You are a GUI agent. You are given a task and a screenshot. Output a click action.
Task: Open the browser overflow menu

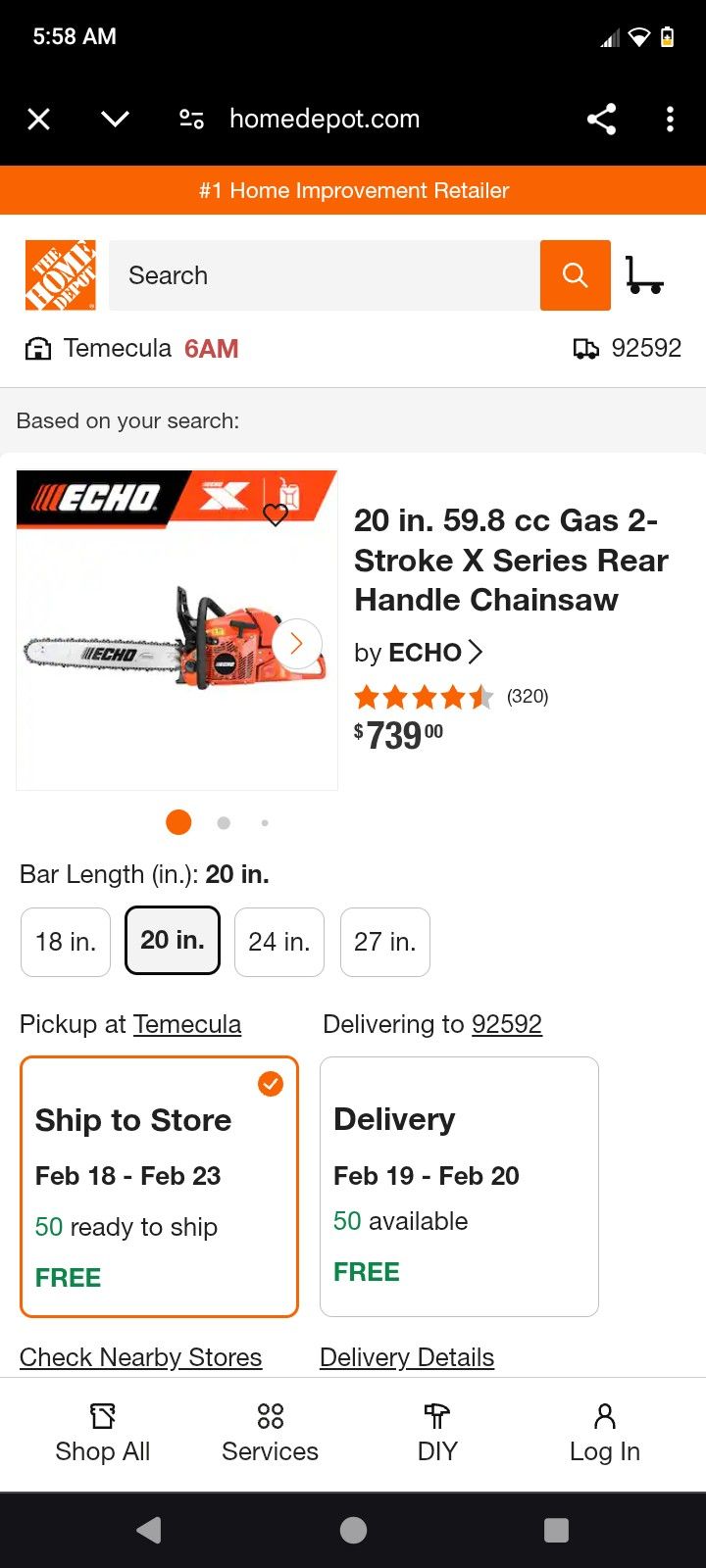tap(670, 120)
